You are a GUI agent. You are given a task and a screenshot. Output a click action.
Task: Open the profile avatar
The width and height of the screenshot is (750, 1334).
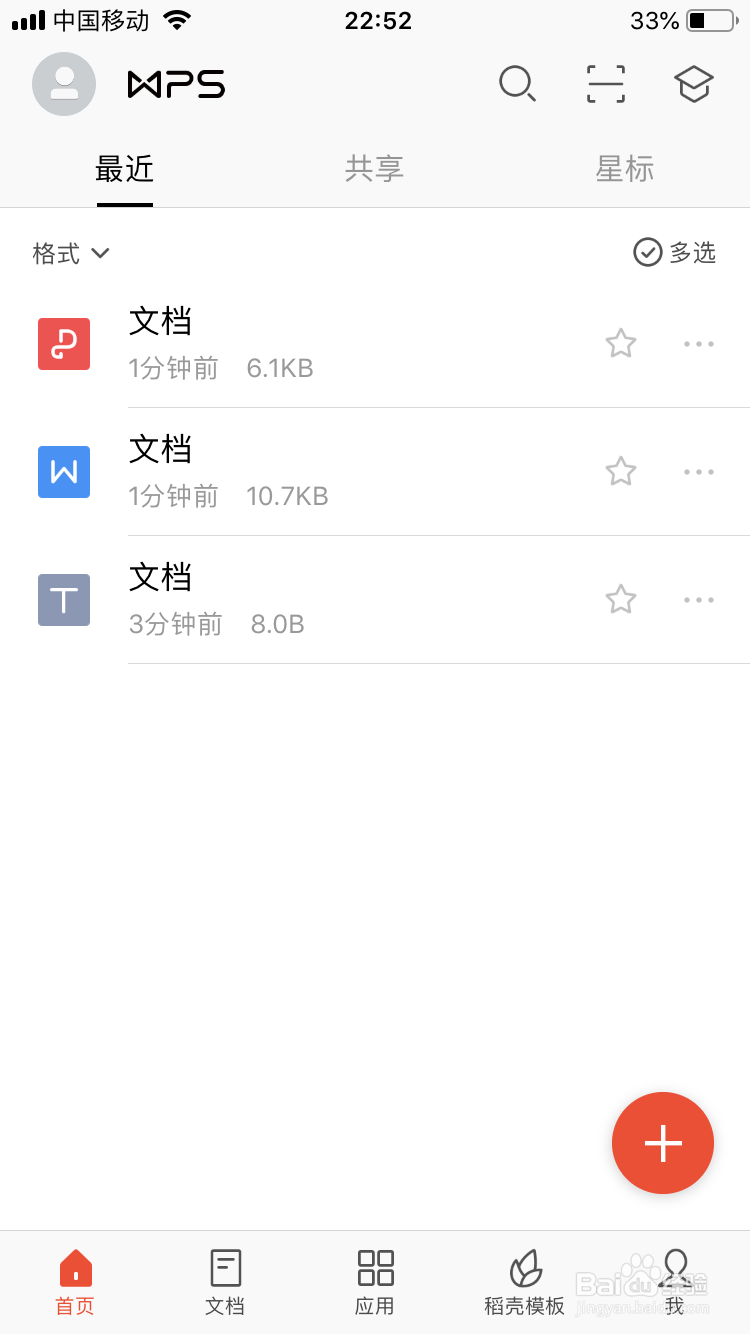tap(64, 84)
